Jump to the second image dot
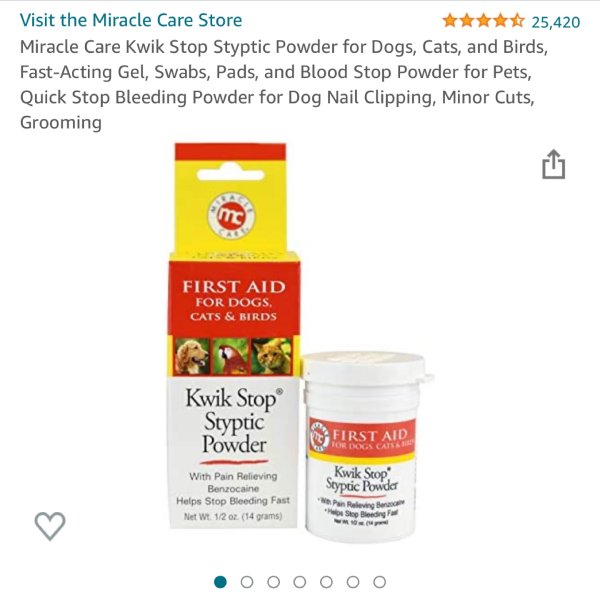Screen dimensions: 600x600 click(x=247, y=582)
